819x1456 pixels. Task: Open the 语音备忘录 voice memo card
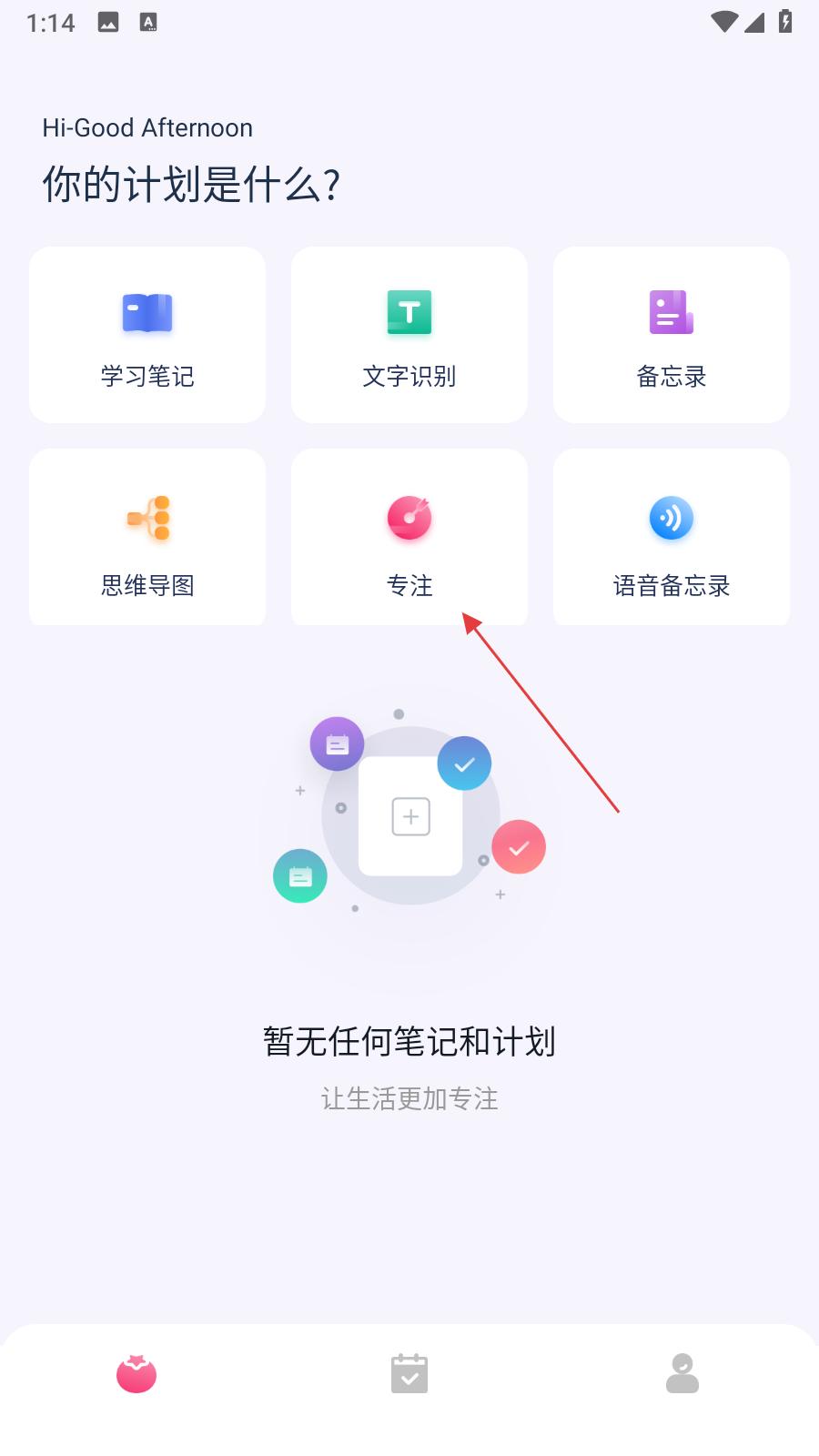pyautogui.click(x=672, y=537)
